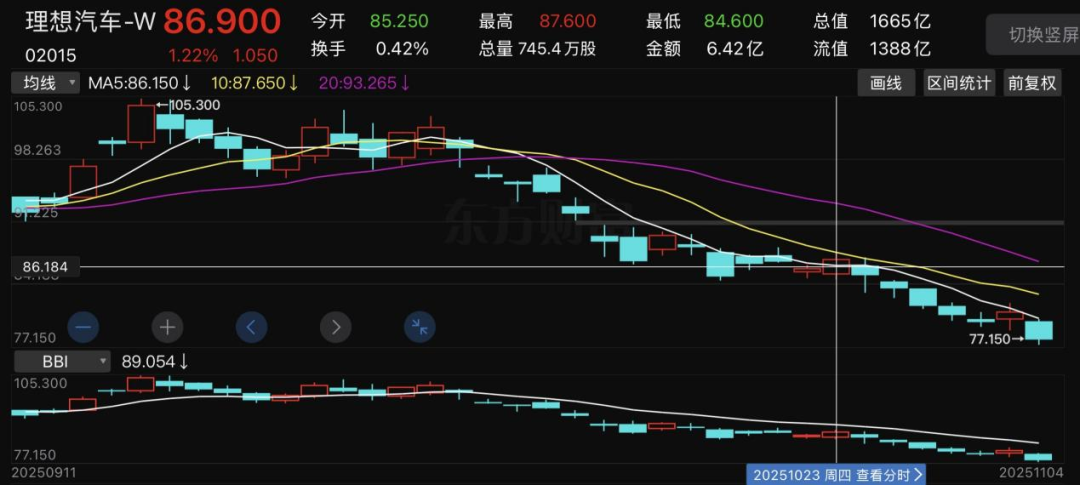Screen dimensions: 1080x485
Task: Tap the collapse arrows icon
Action: pyautogui.click(x=420, y=326)
